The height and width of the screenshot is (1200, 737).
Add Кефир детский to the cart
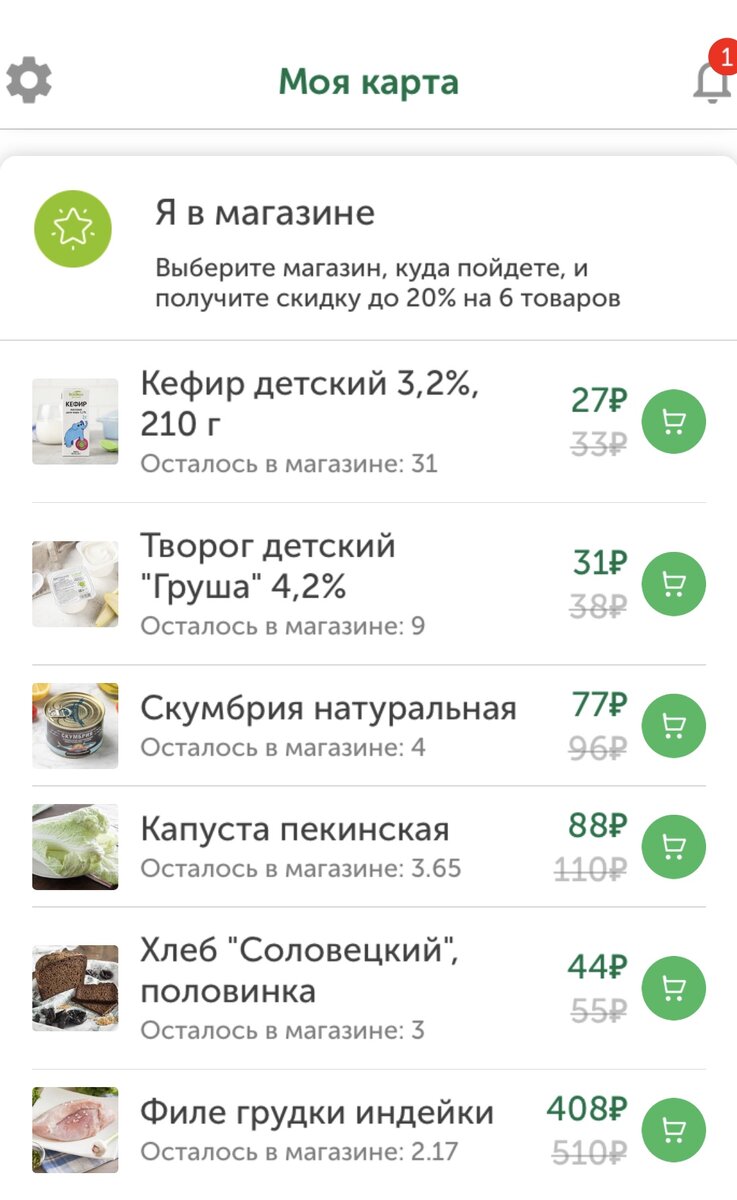click(673, 421)
